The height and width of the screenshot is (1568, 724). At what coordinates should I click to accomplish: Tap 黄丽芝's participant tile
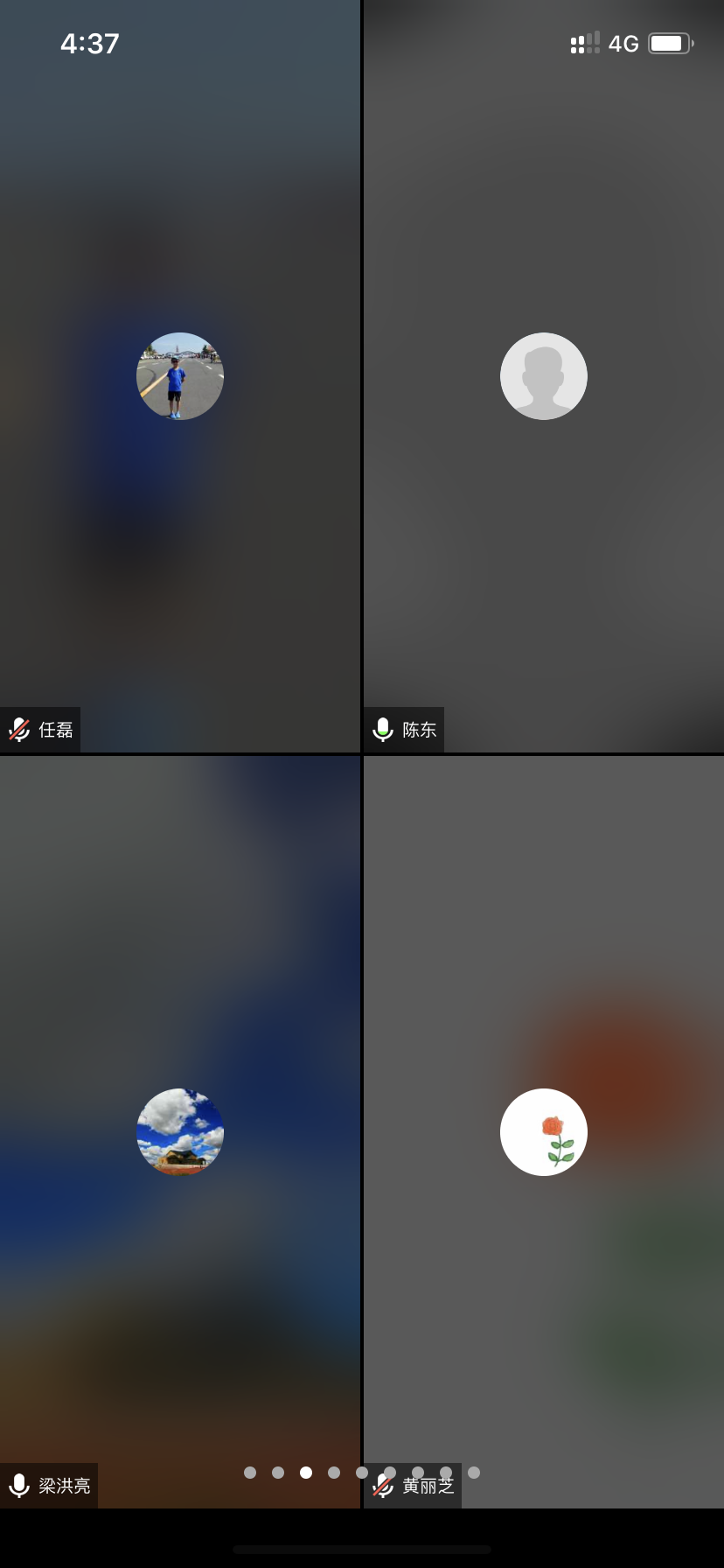click(544, 1132)
